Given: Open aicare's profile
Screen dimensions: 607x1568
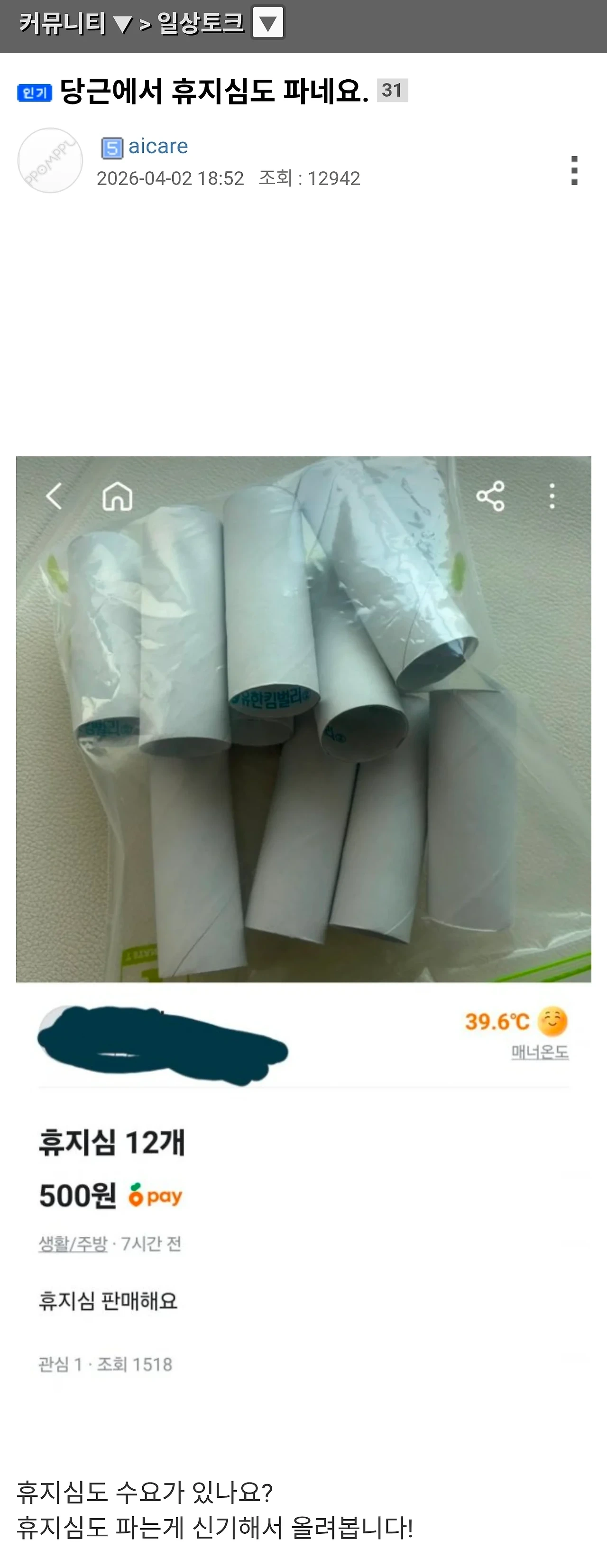Looking at the screenshot, I should point(157,146).
